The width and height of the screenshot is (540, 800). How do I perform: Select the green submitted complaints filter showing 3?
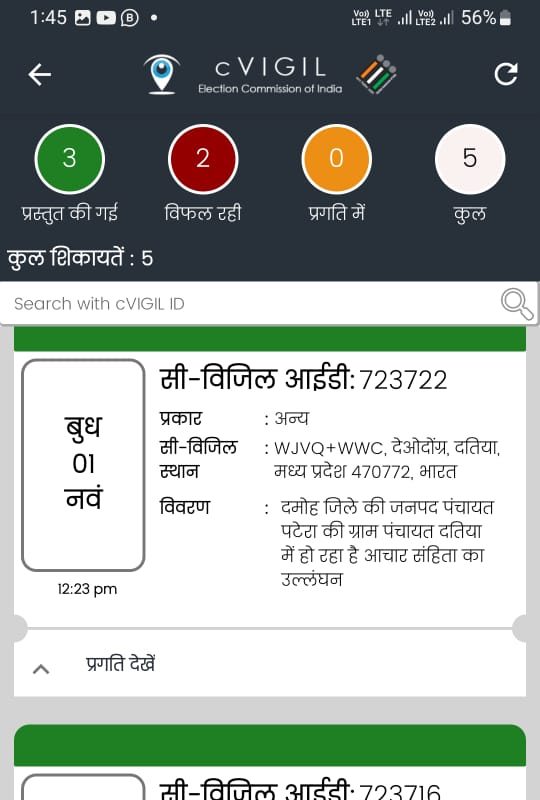69,159
